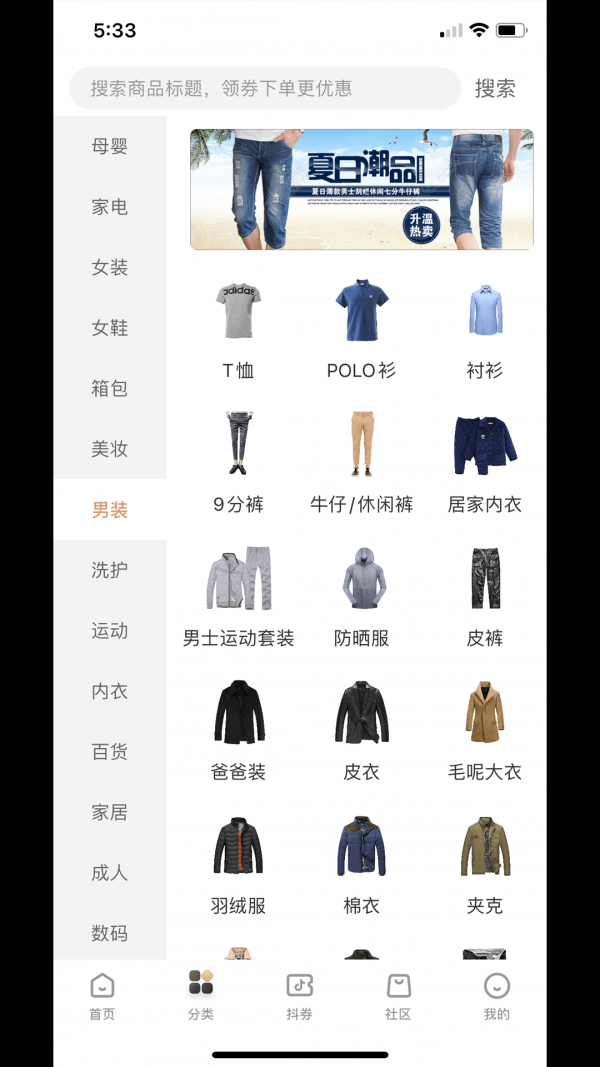
Task: Open the 夏日潮品 jeans banner
Action: pyautogui.click(x=361, y=189)
